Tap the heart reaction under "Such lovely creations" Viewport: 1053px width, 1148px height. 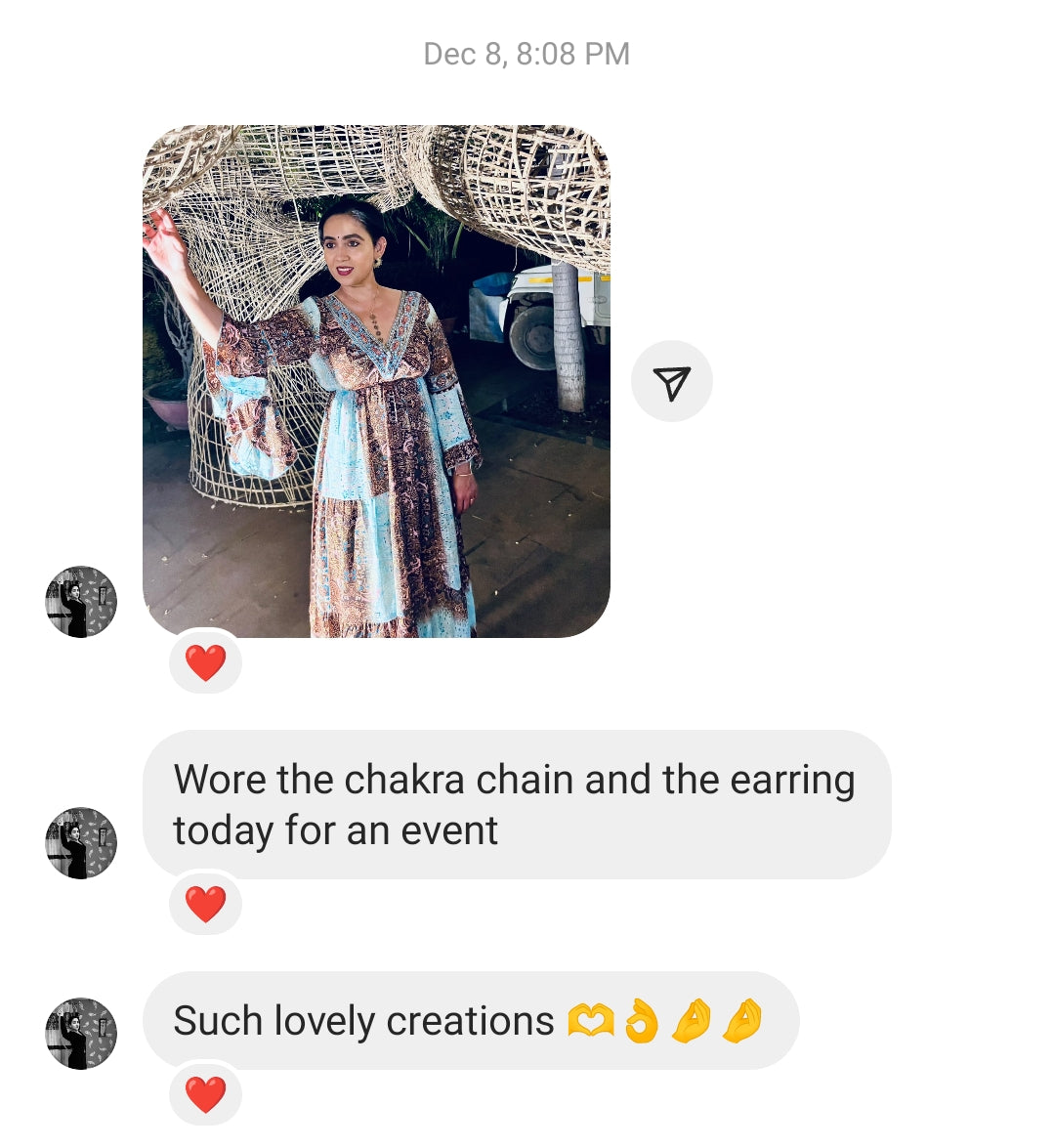click(x=205, y=1094)
